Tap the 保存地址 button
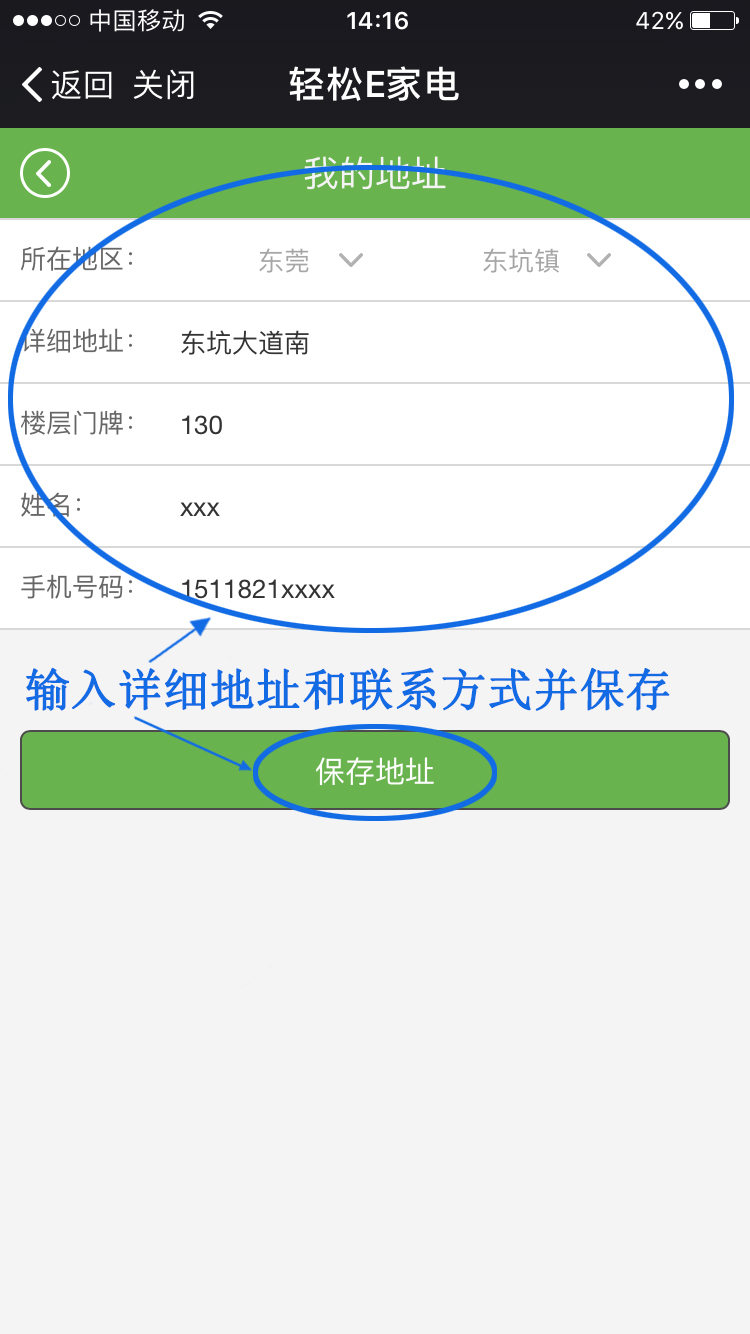 point(375,770)
